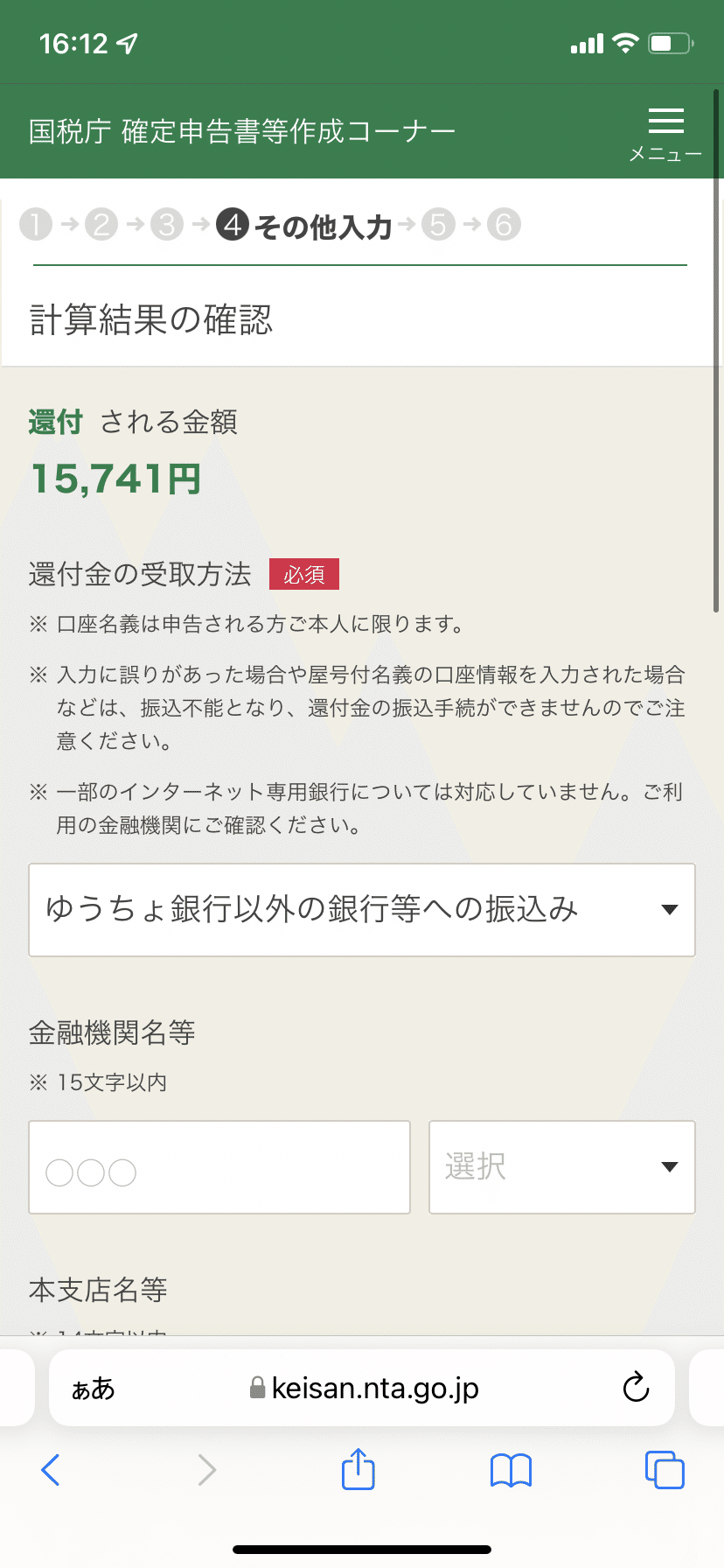Open Safari bookmarks
This screenshot has width=724, height=1568.
click(x=512, y=1470)
